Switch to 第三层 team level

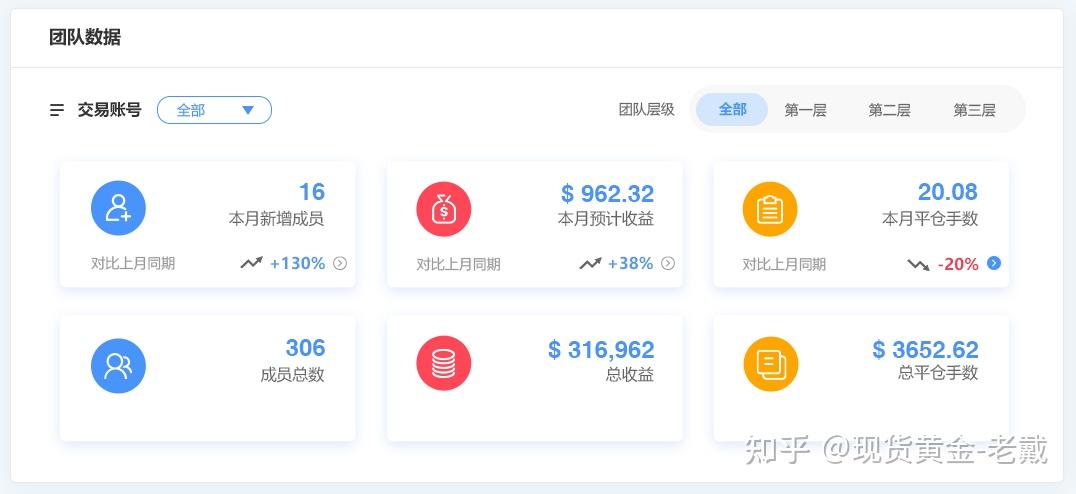[974, 110]
